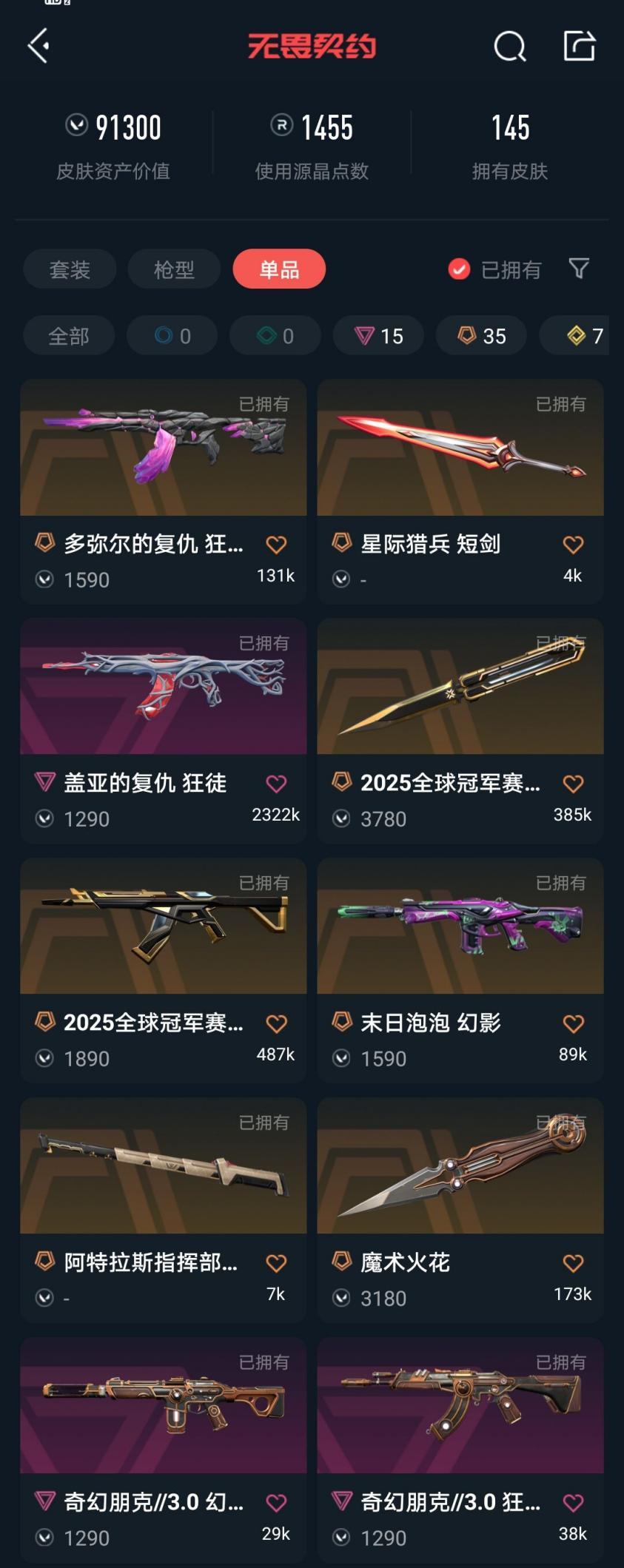Switch to the 套装 tab

coord(69,269)
